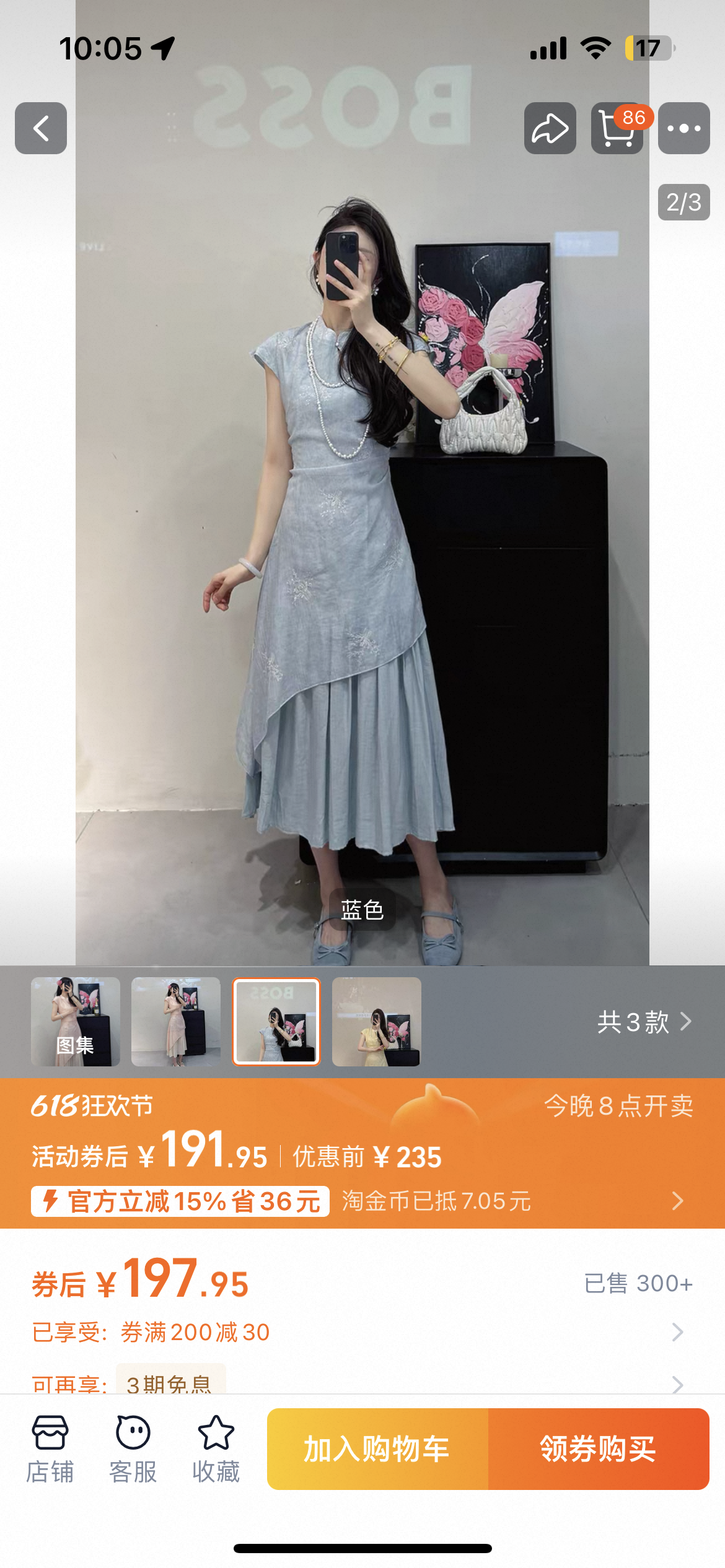The width and height of the screenshot is (725, 1568).
Task: Contact customer service 客服
Action: [x=133, y=1449]
